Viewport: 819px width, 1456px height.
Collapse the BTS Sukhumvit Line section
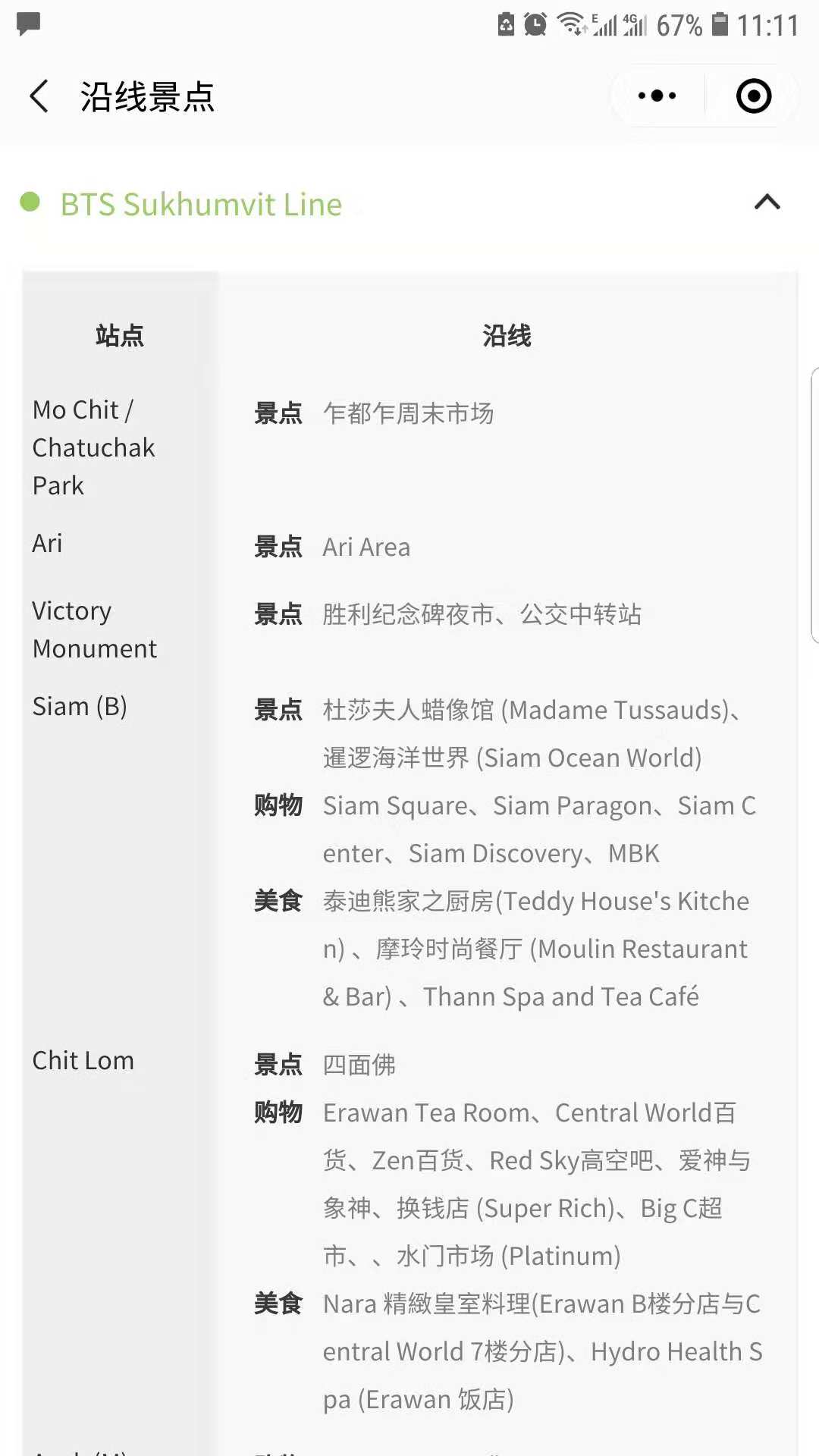(x=767, y=202)
